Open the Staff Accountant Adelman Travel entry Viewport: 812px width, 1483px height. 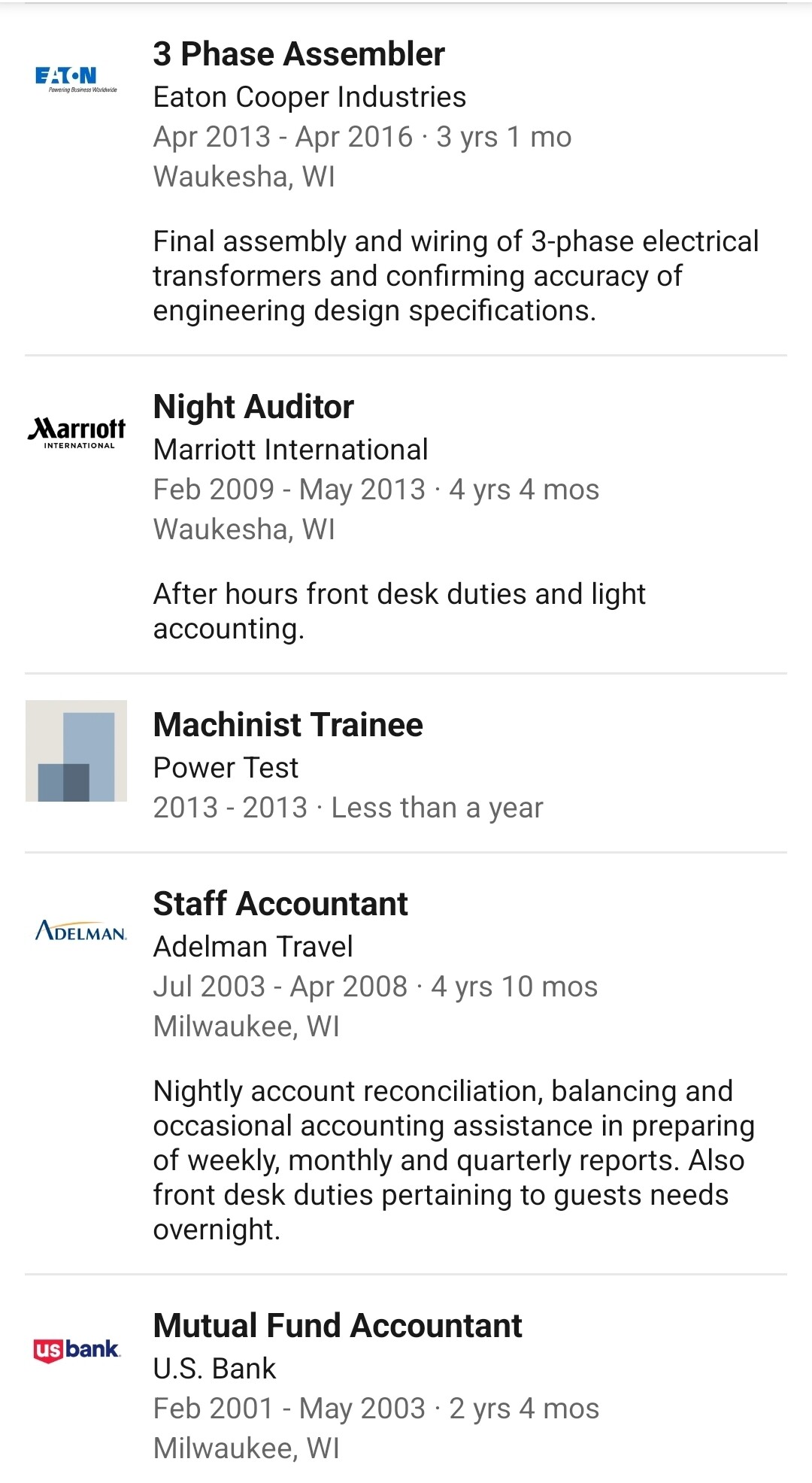click(x=406, y=1063)
